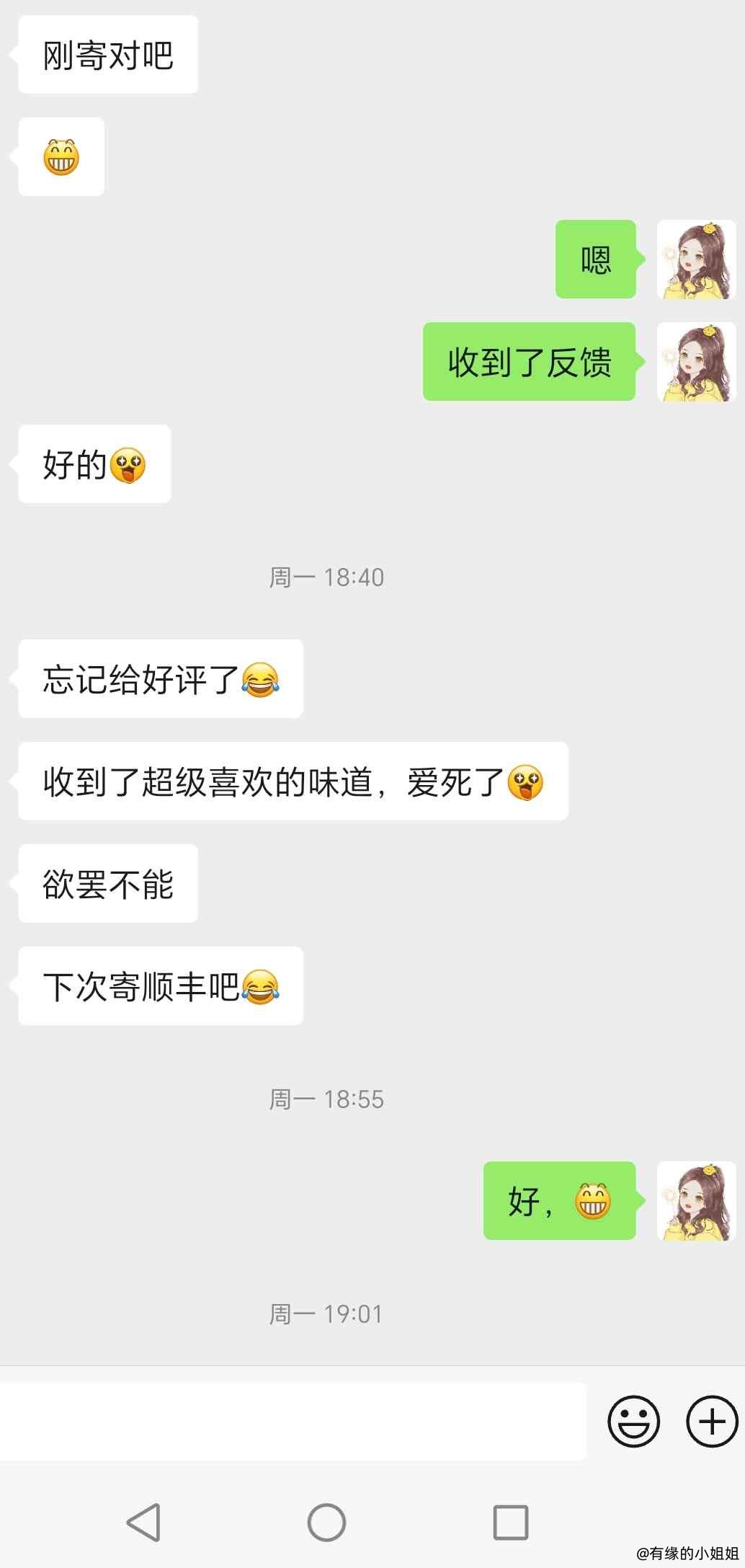Open sender's avatar next to 嗯 message
This screenshot has height=1568, width=745.
click(x=696, y=260)
